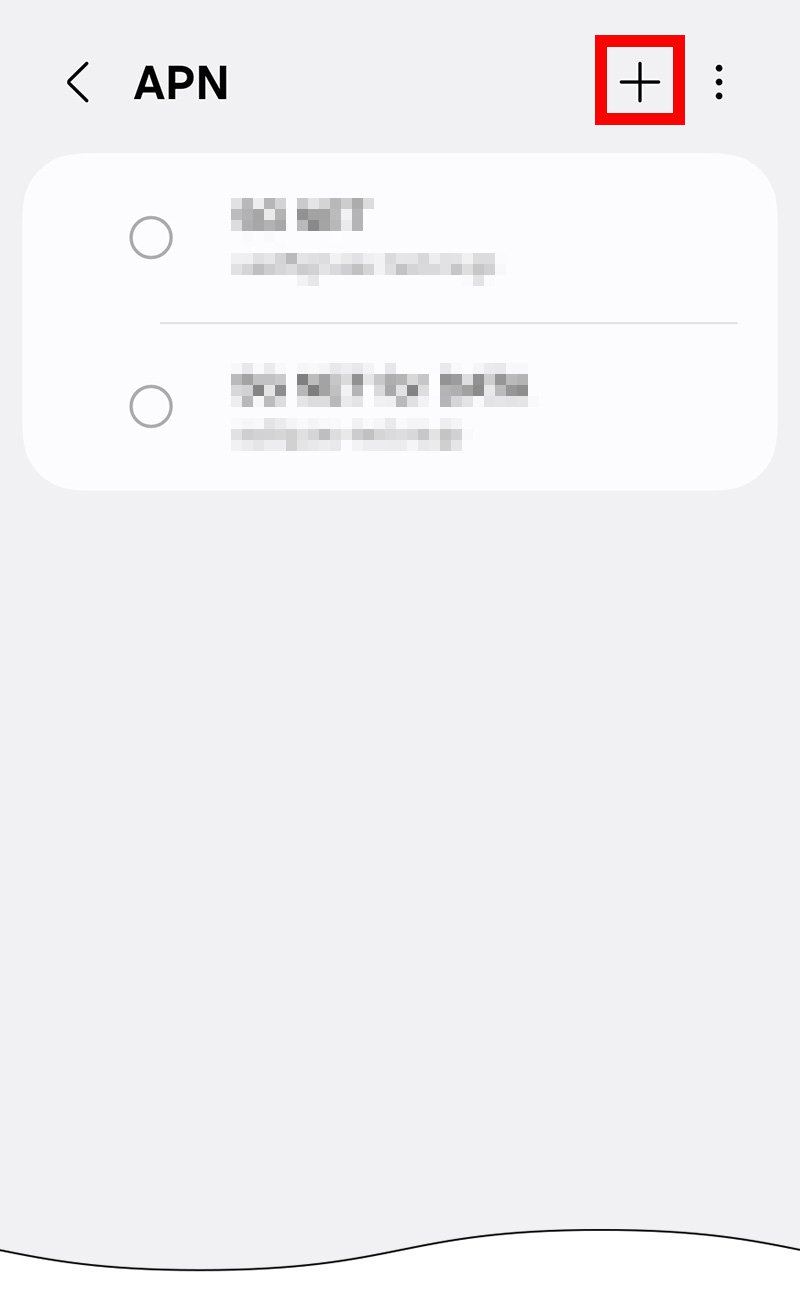Select the first listed APN radio button
Image resolution: width=800 pixels, height=1300 pixels.
[151, 238]
